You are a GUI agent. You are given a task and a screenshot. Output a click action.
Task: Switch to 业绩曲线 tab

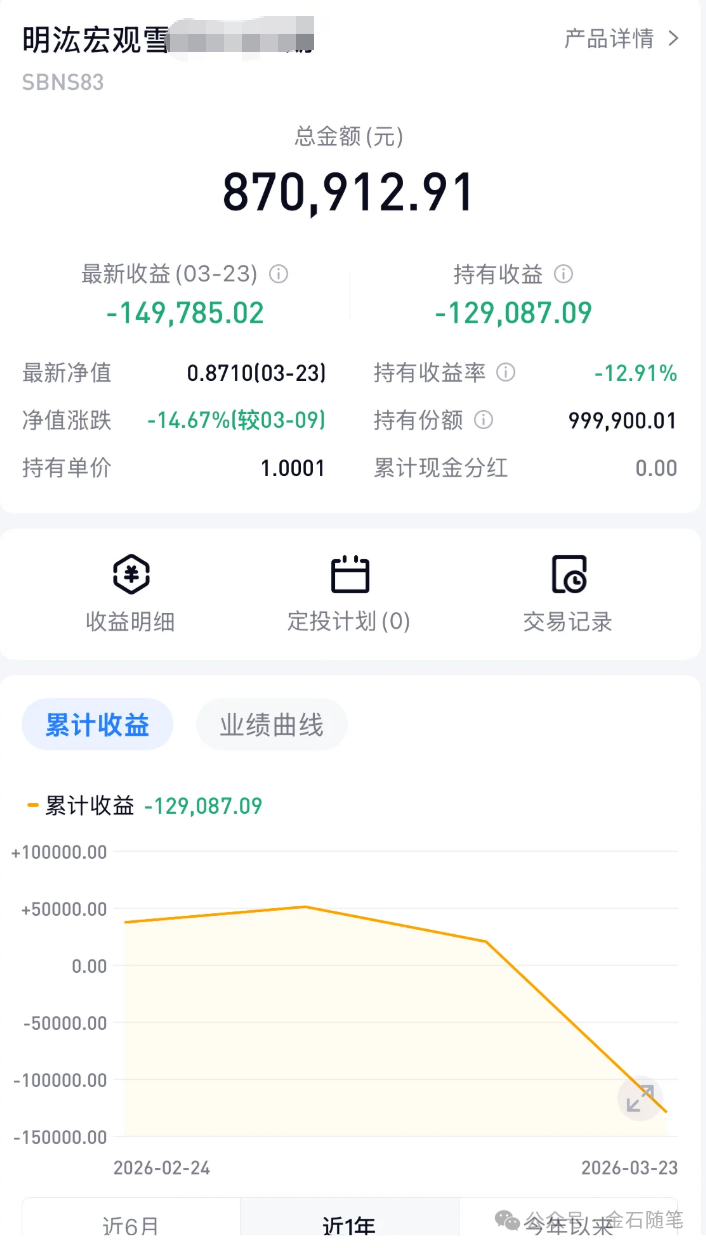[271, 725]
